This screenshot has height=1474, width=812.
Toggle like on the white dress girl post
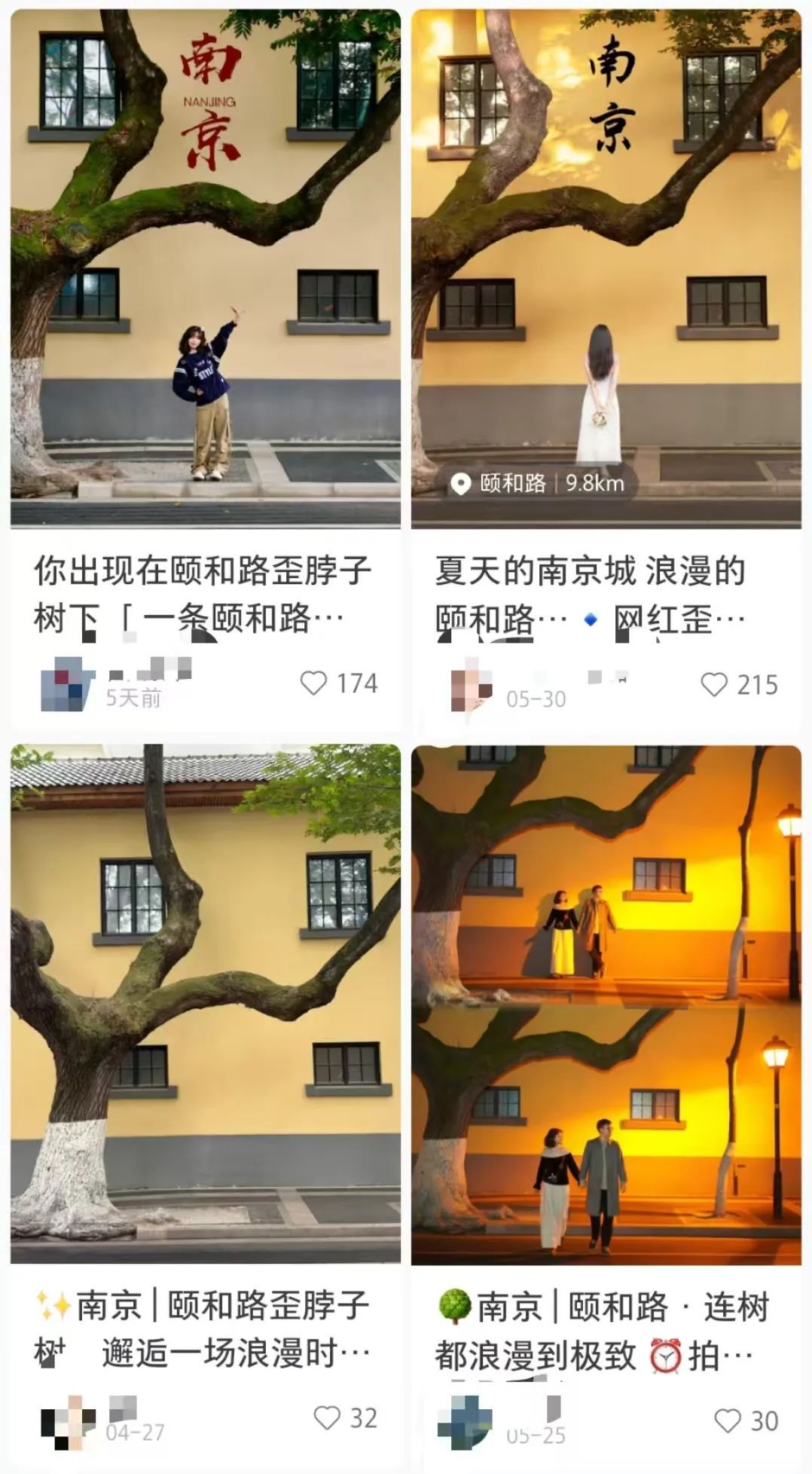tap(713, 684)
